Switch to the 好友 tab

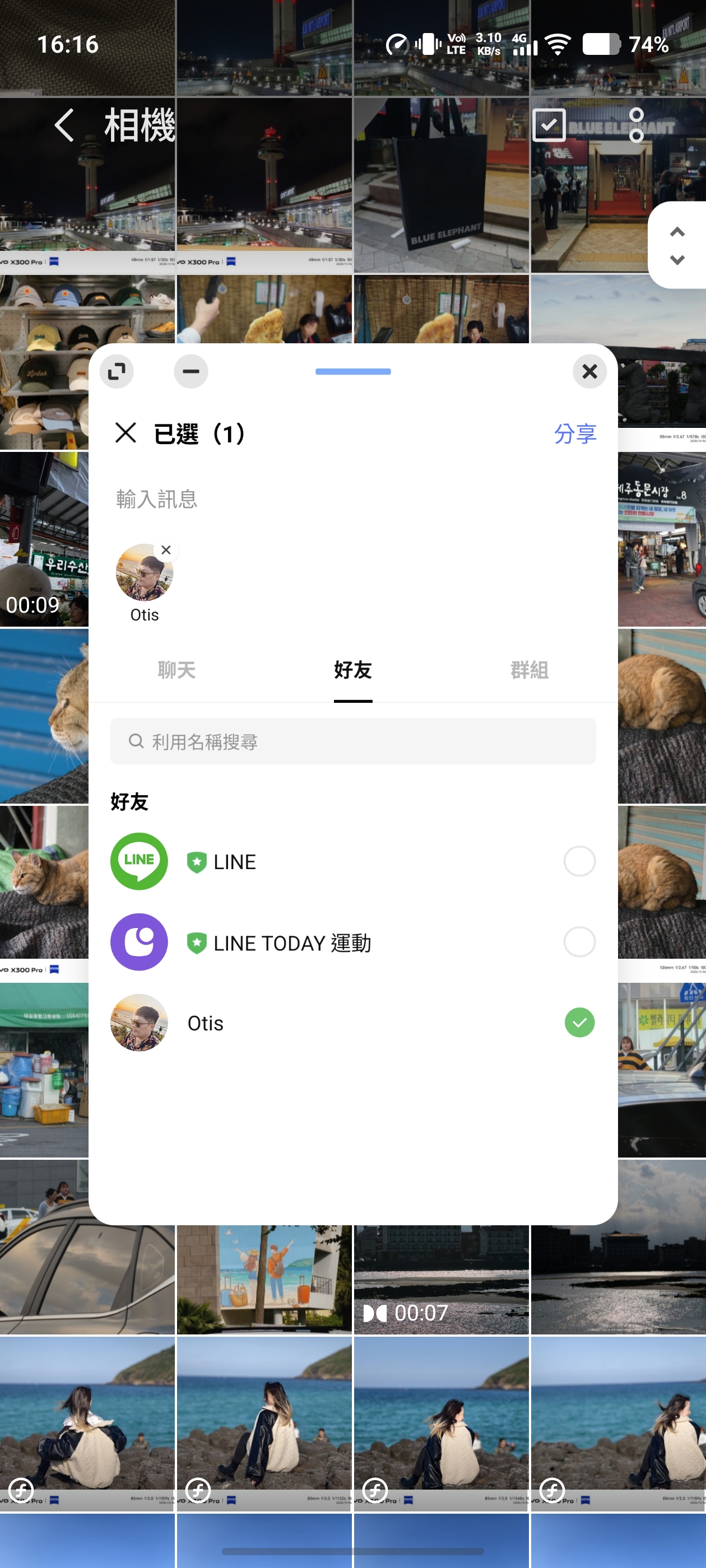pyautogui.click(x=352, y=670)
